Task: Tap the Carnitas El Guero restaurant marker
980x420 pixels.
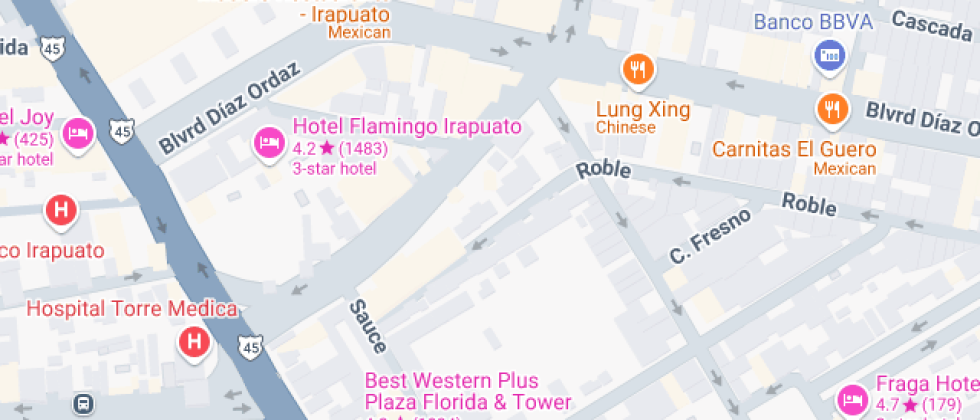Action: tap(831, 108)
